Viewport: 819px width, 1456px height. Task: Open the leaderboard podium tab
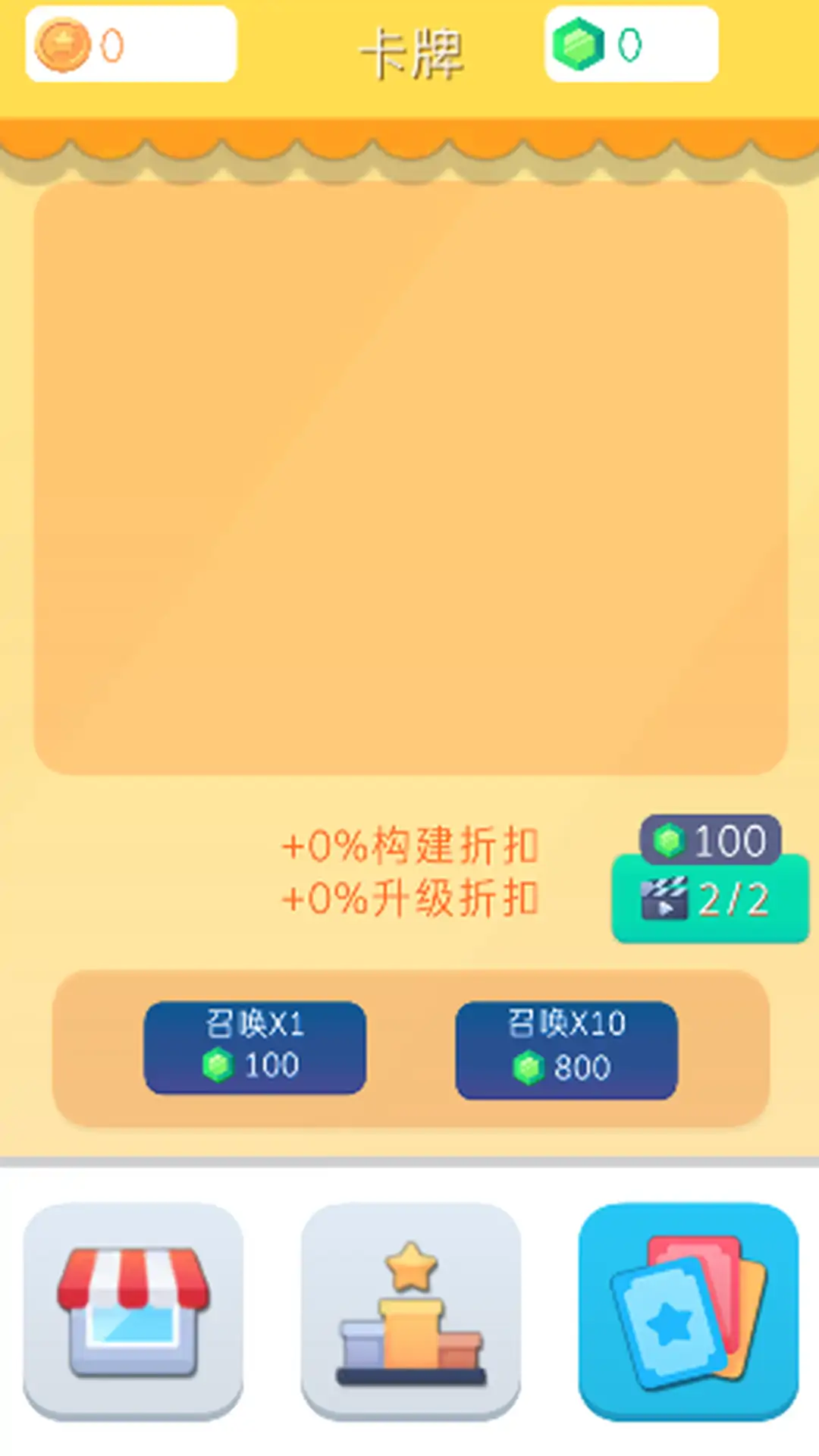tap(411, 1310)
